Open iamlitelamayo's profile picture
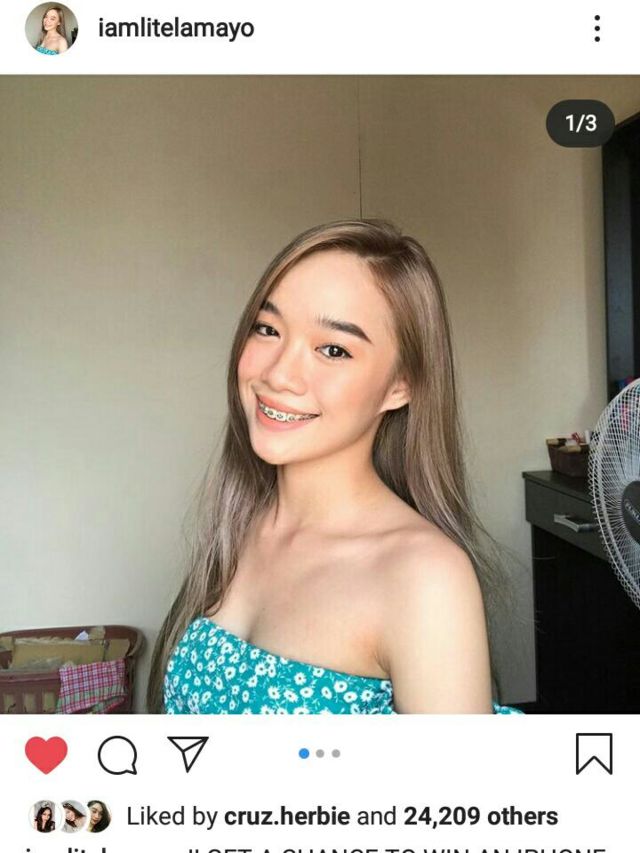Screen dimensions: 640x853 point(51,28)
